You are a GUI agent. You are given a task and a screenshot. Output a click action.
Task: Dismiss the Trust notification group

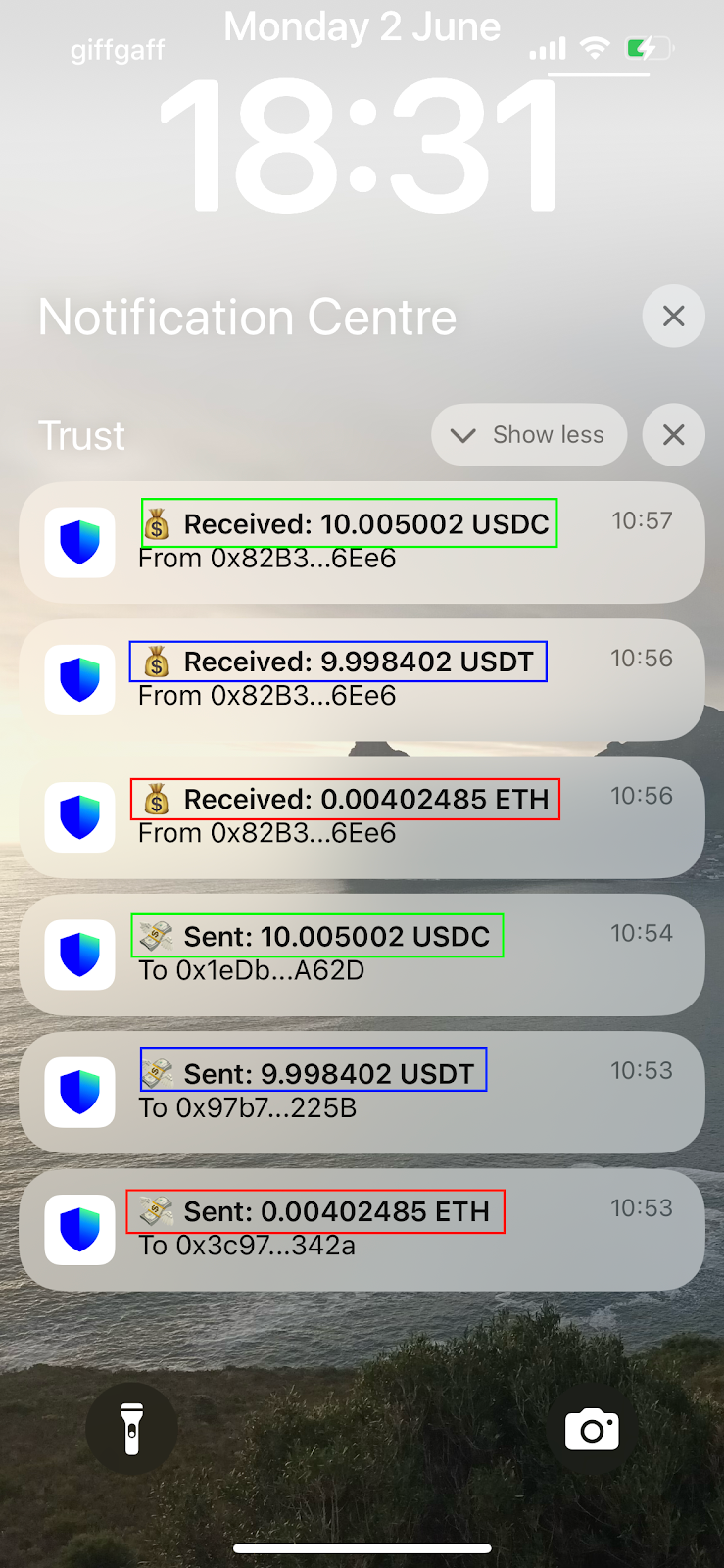[673, 435]
